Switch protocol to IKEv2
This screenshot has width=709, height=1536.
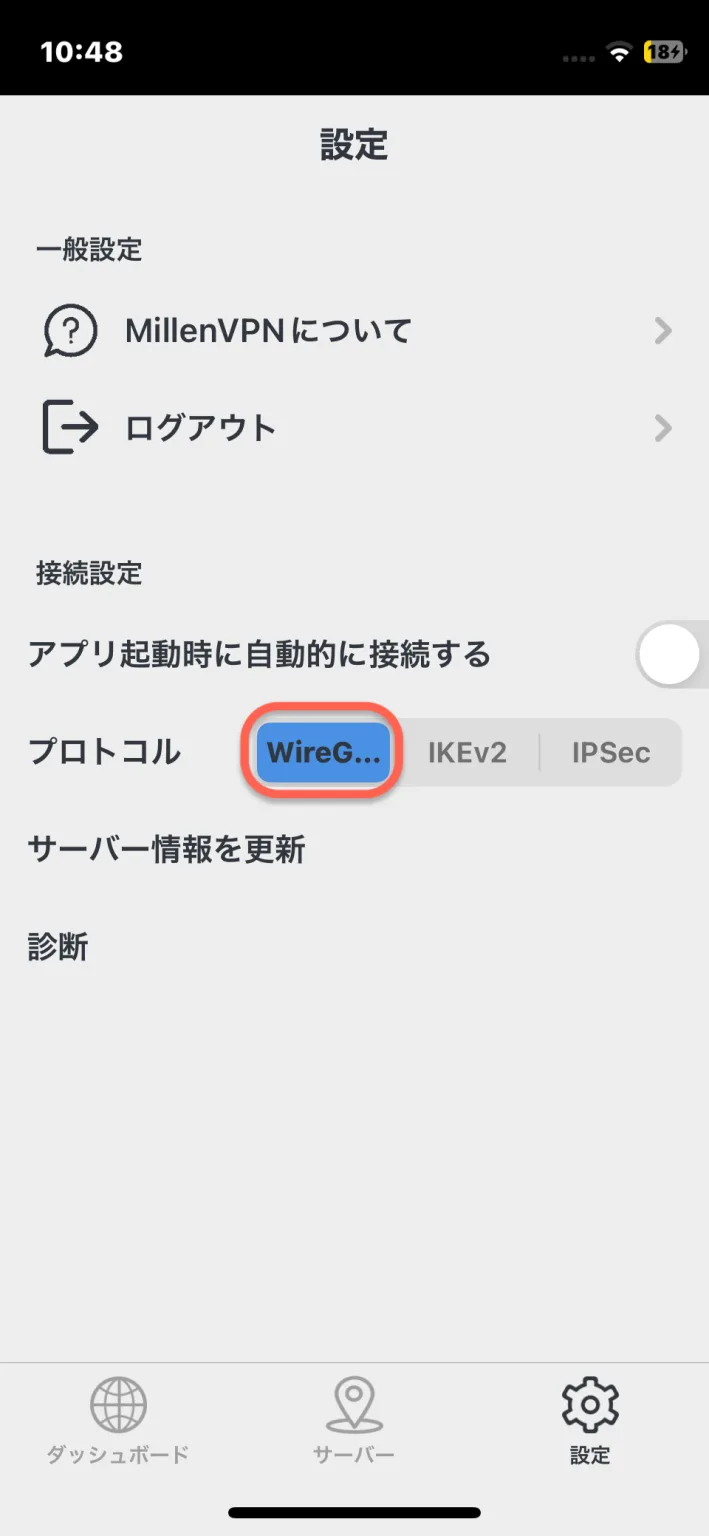point(467,752)
